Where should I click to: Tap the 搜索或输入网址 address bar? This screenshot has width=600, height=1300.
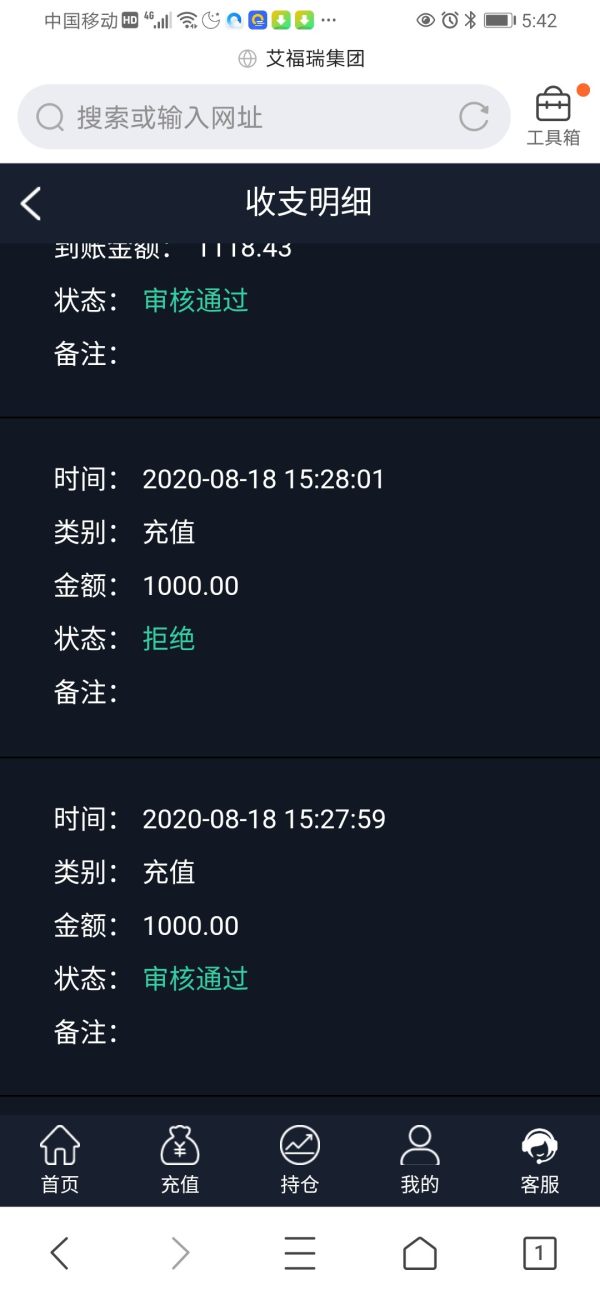click(264, 117)
